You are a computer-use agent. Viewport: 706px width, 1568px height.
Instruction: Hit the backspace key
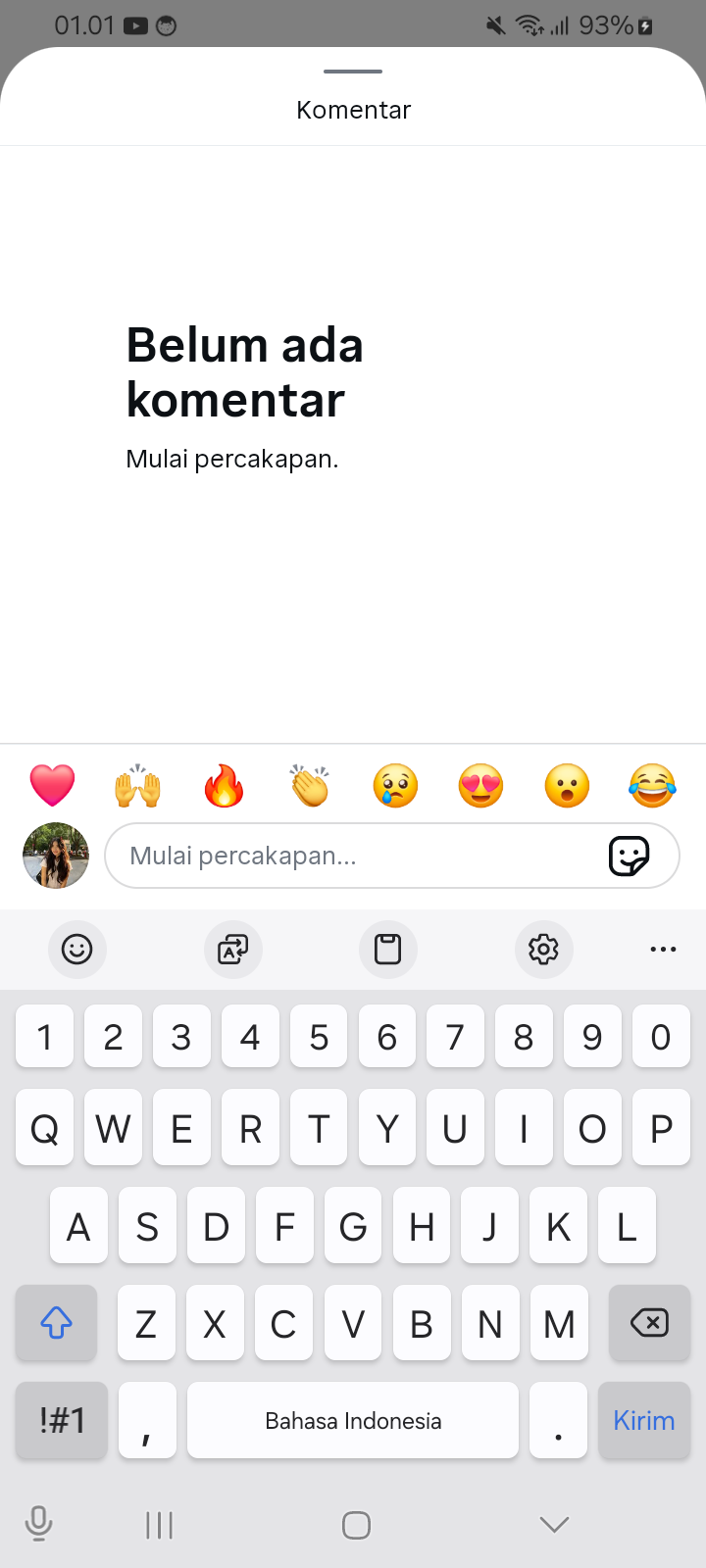point(649,1323)
